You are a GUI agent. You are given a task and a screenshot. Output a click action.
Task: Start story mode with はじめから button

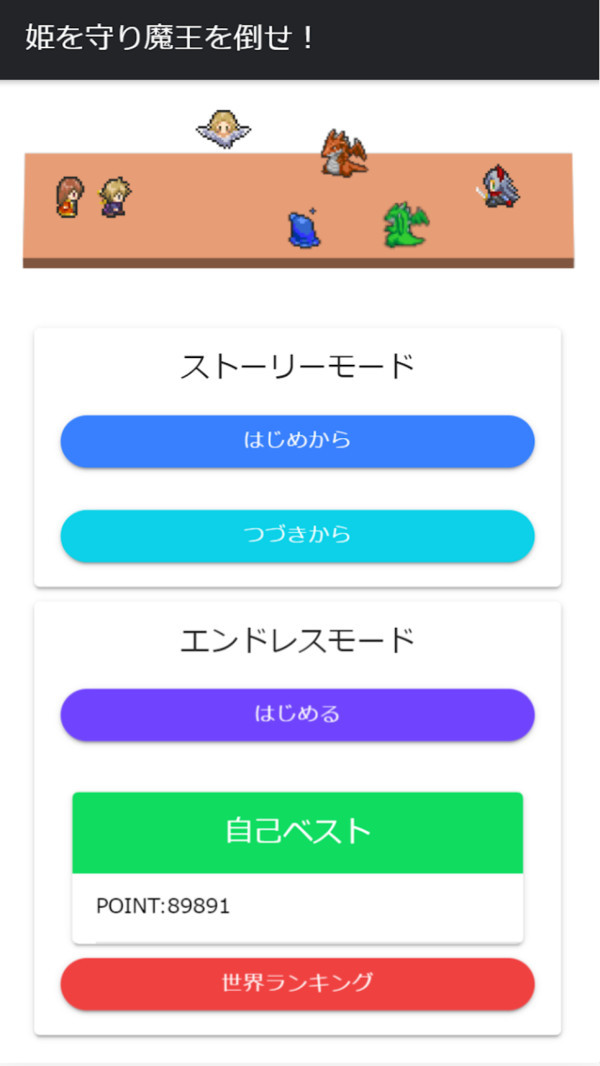pyautogui.click(x=298, y=441)
